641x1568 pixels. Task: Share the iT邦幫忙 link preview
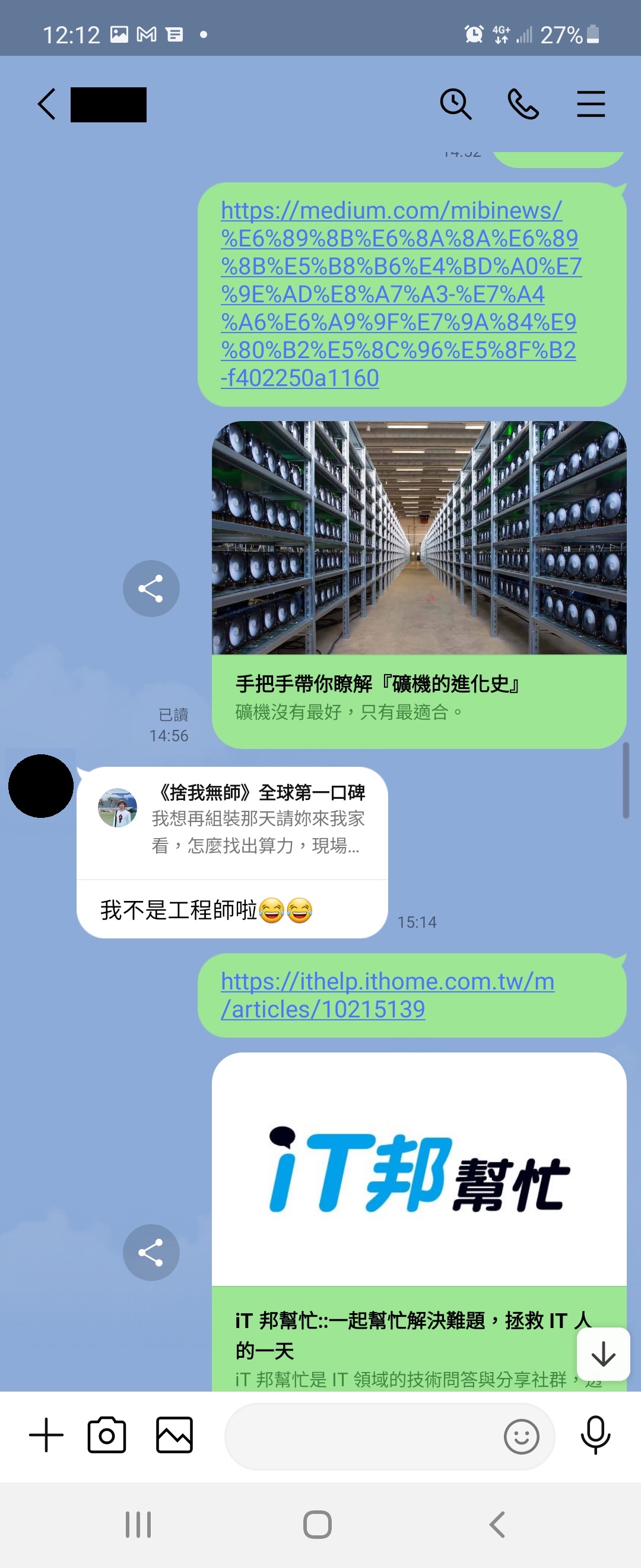tap(151, 1253)
